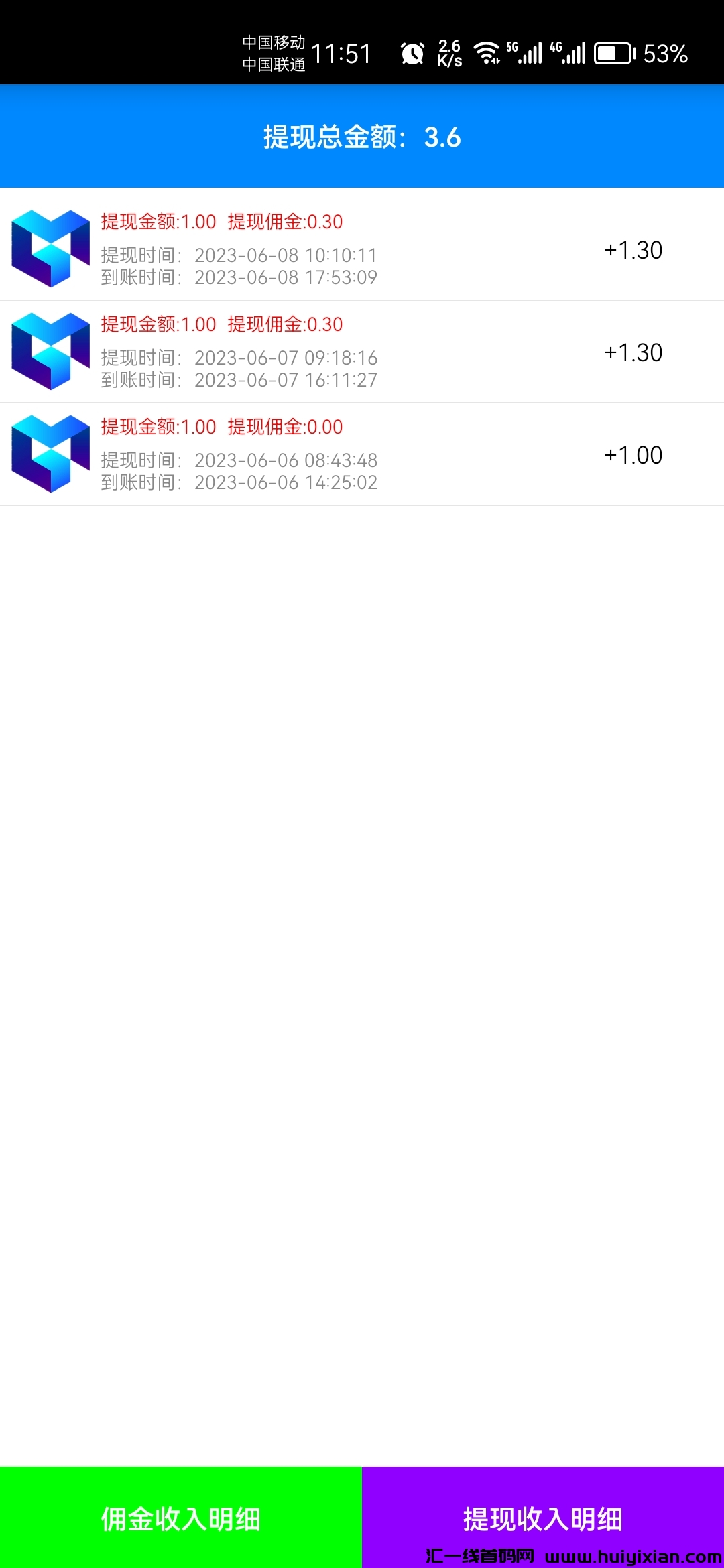This screenshot has height=1568, width=724.
Task: Tap the 提现总金额 header banner
Action: point(362,136)
